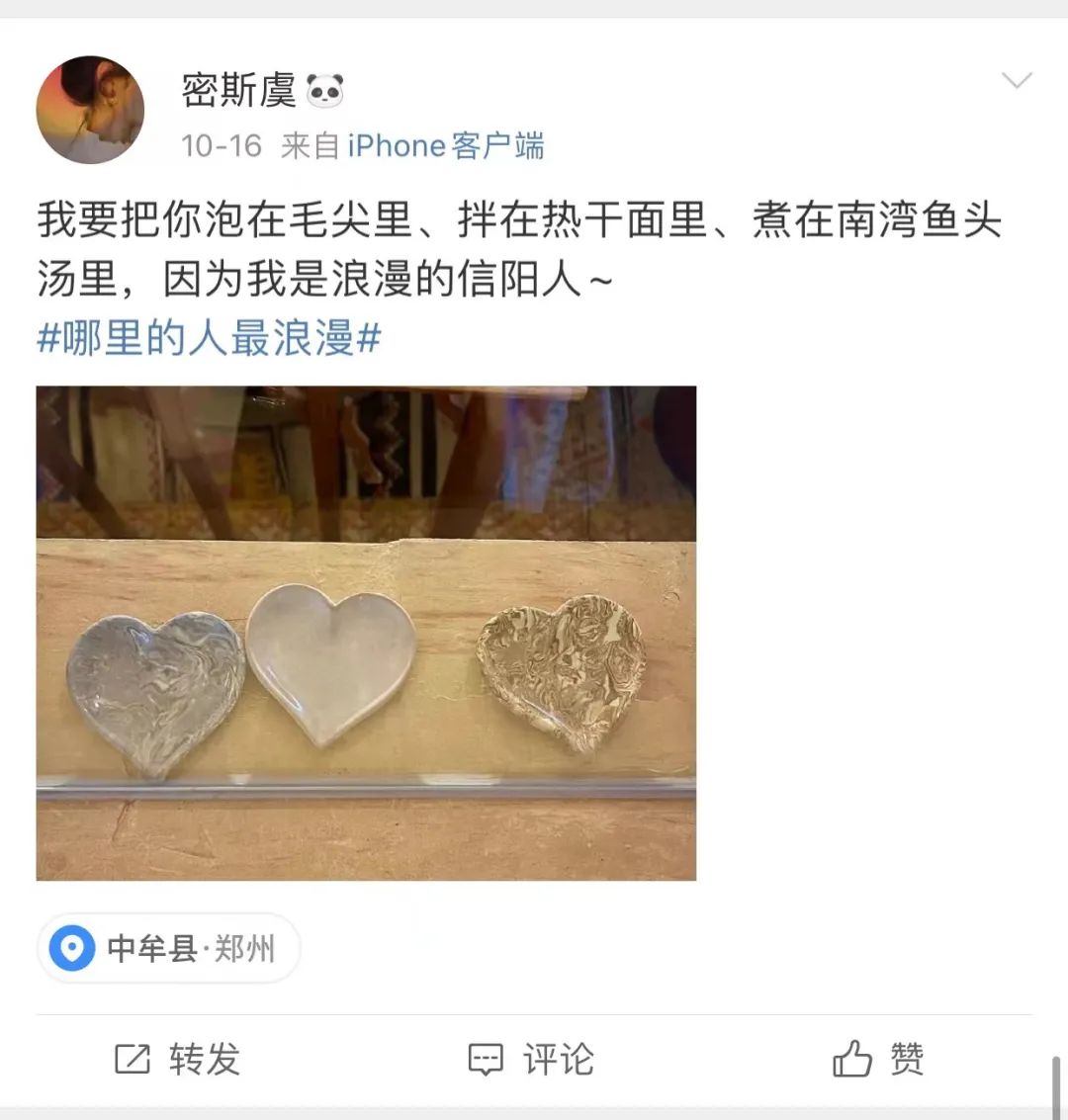Repost with the 转发 button

(x=178, y=1060)
